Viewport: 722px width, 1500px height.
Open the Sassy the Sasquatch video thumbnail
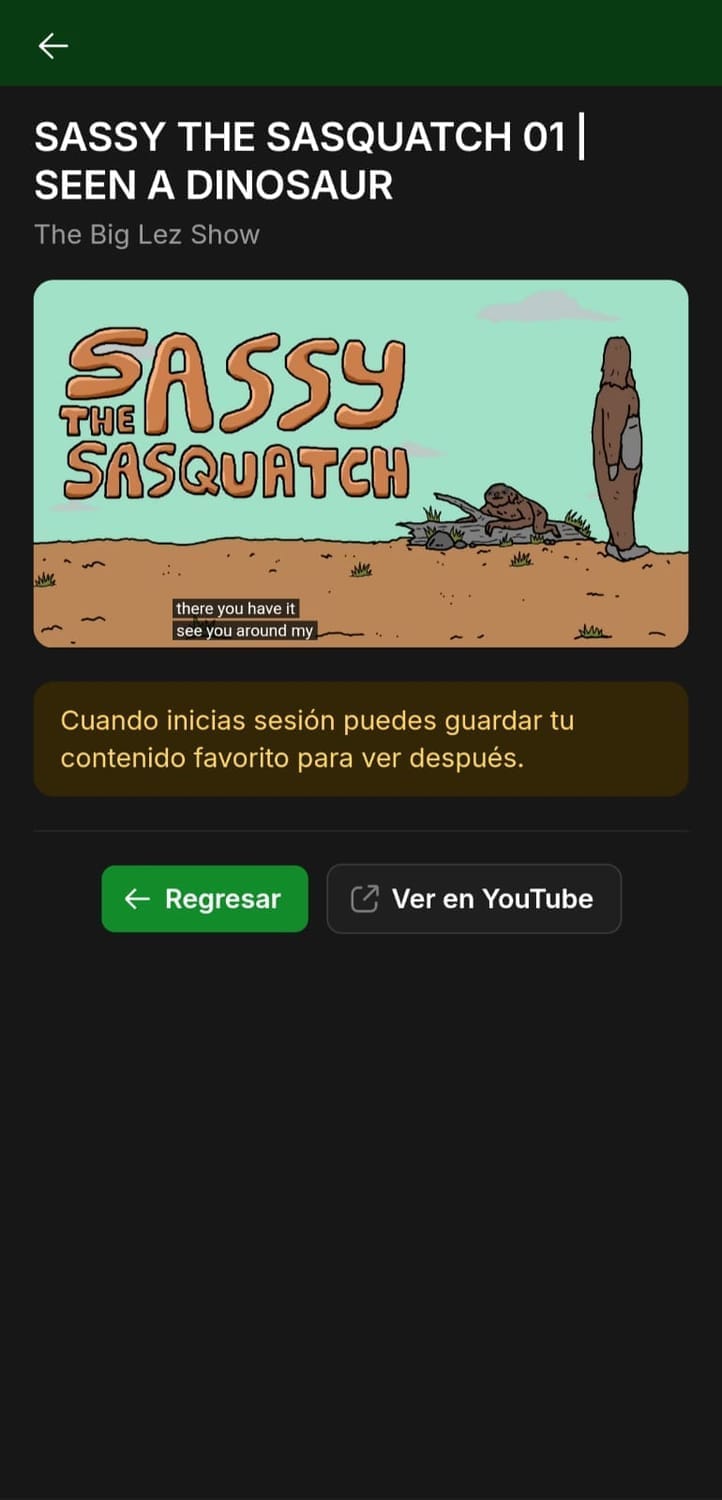click(x=361, y=463)
